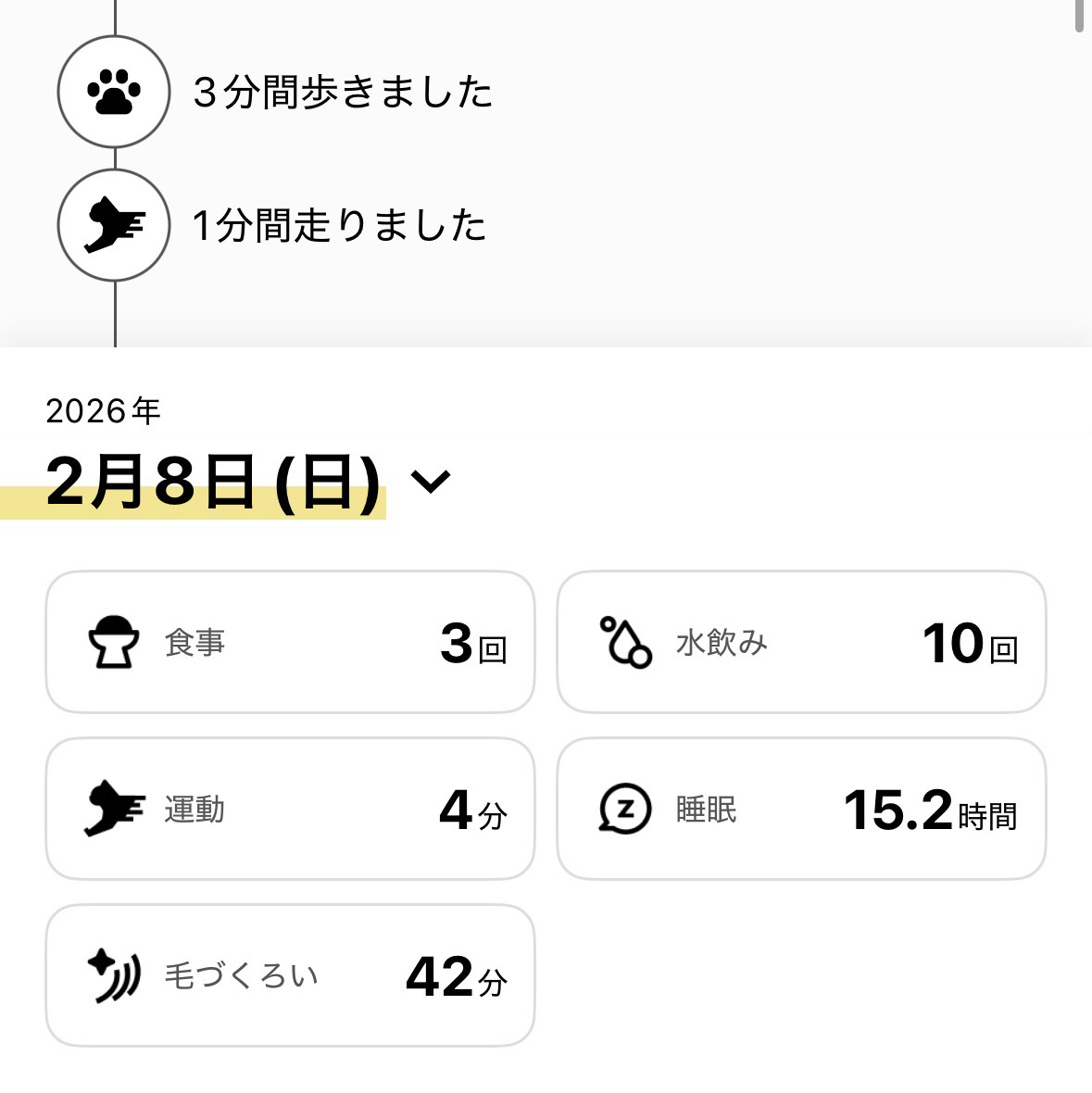The image size is (1092, 1093).
Task: Open the date picker for 2月8日 (日)
Action: click(x=431, y=482)
